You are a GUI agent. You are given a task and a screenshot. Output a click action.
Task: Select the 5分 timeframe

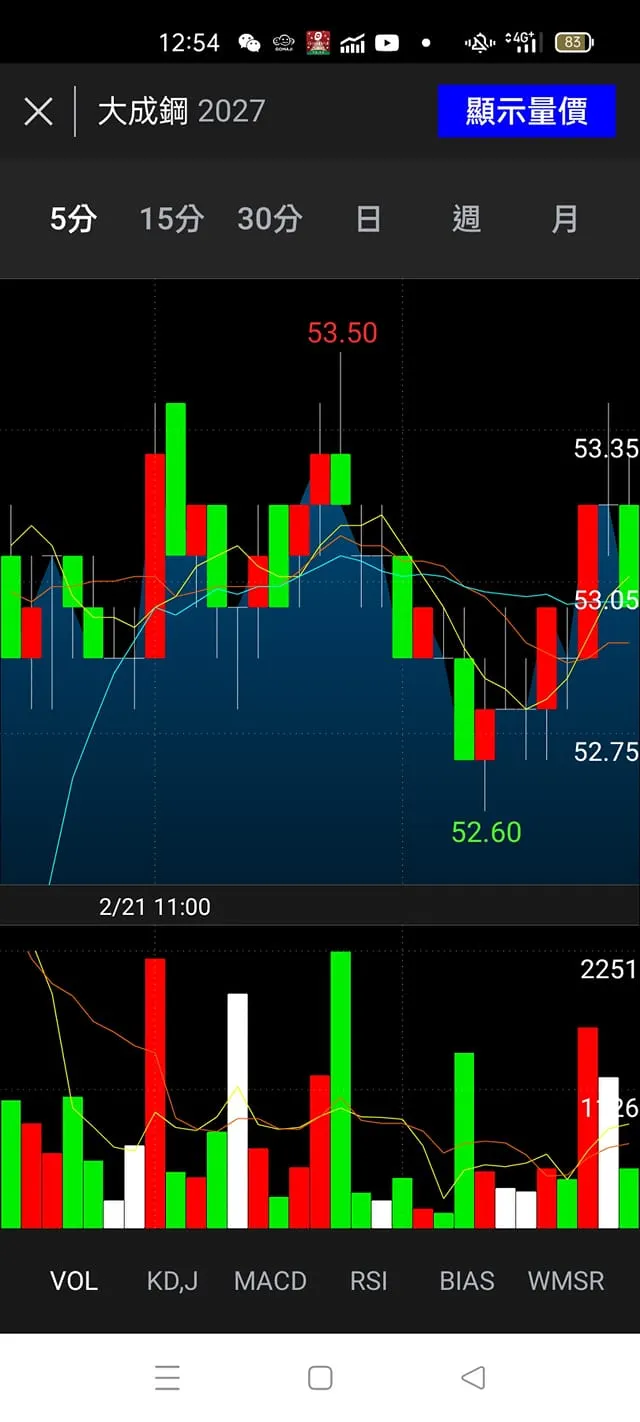tap(73, 219)
